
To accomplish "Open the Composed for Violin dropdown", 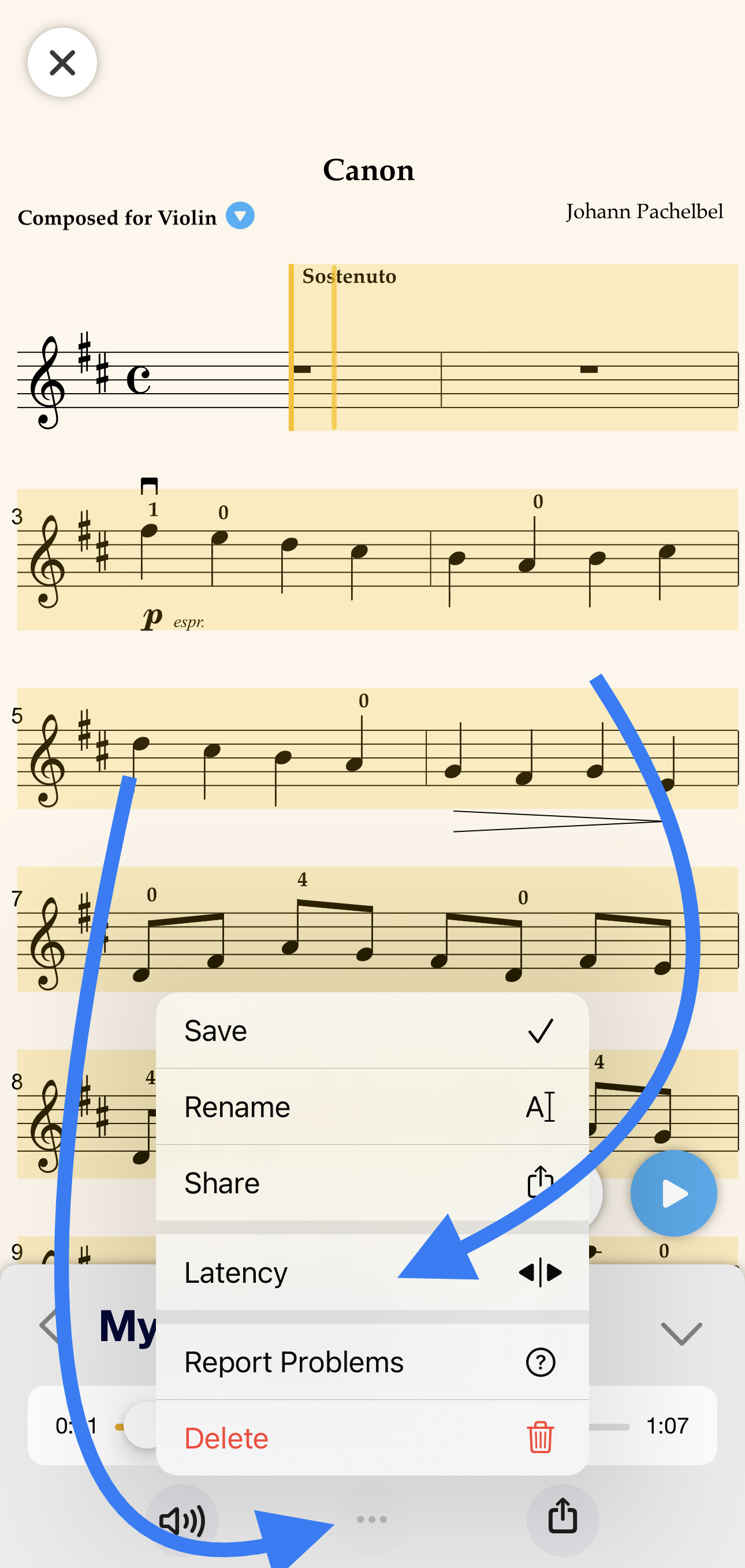I will (240, 215).
